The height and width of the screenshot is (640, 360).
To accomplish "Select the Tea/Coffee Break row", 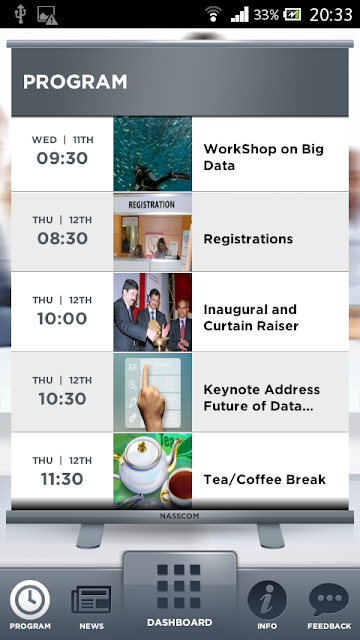I will click(x=180, y=471).
